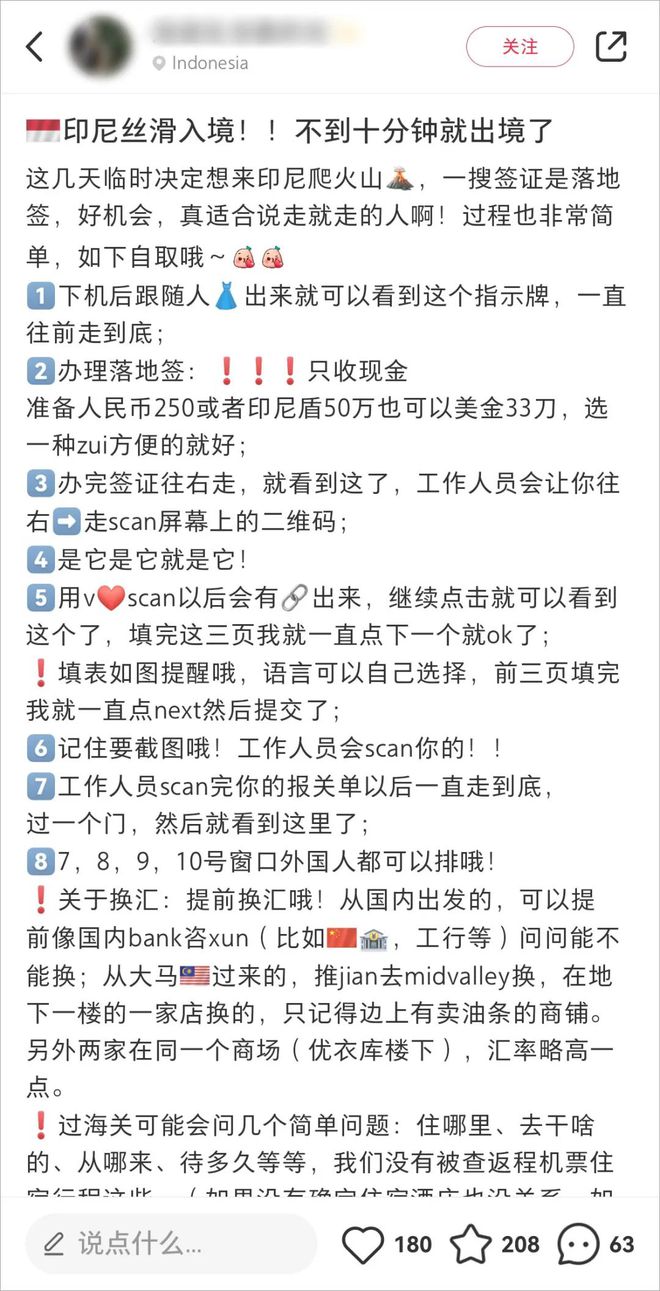Open the comments section

(578, 1244)
